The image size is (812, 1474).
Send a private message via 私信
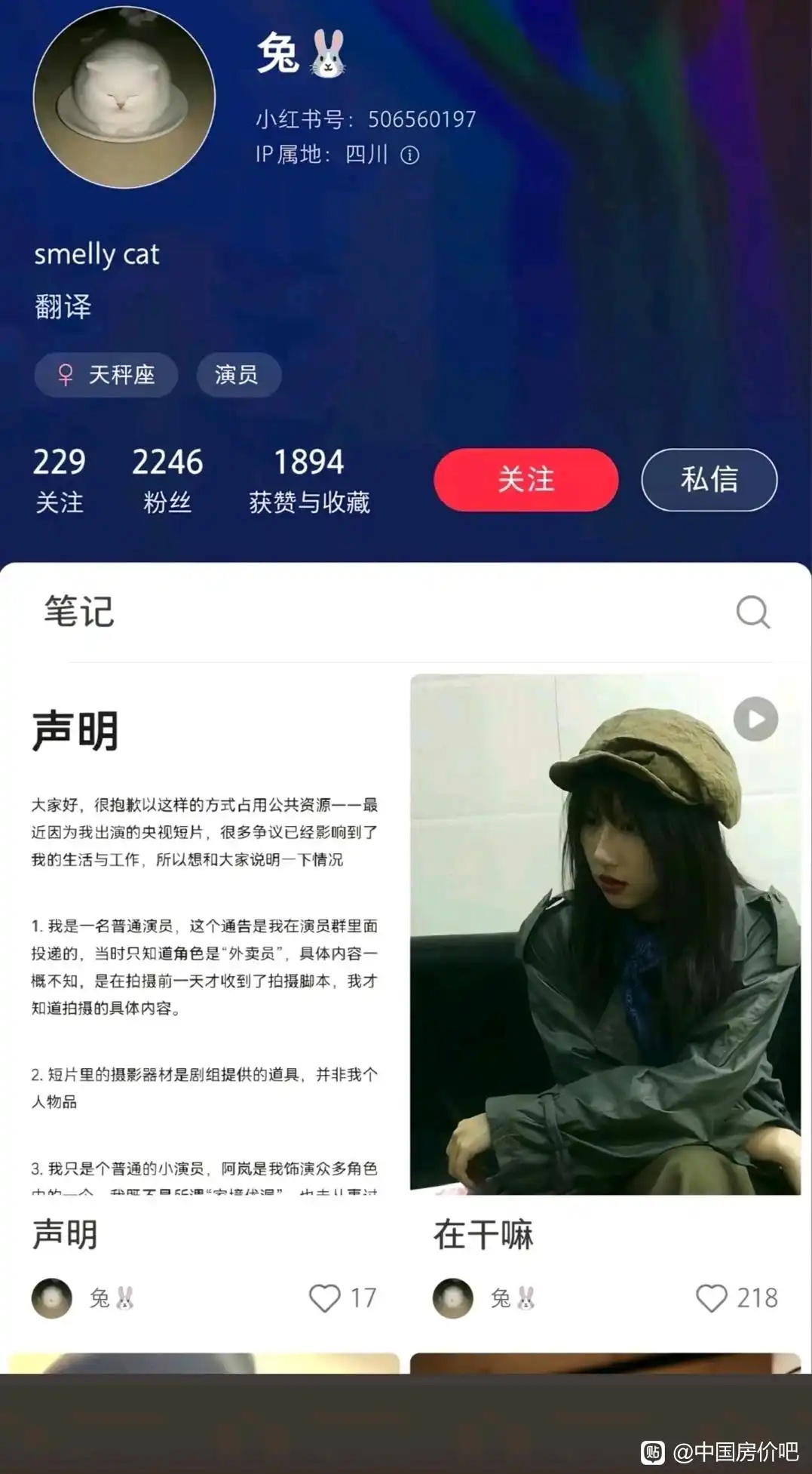pos(709,480)
